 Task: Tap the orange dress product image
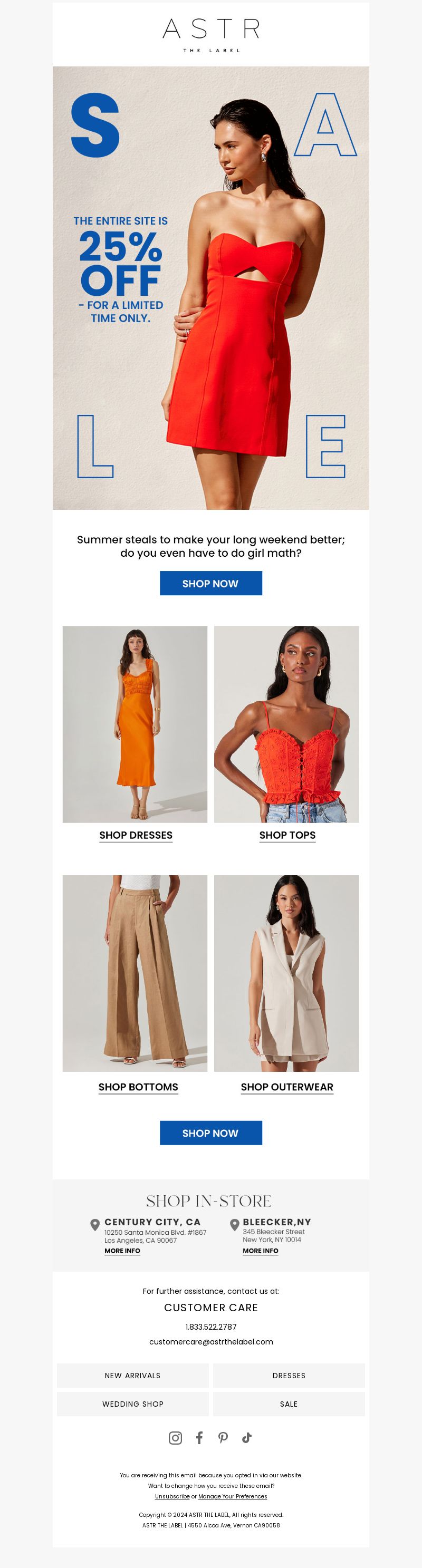135,724
